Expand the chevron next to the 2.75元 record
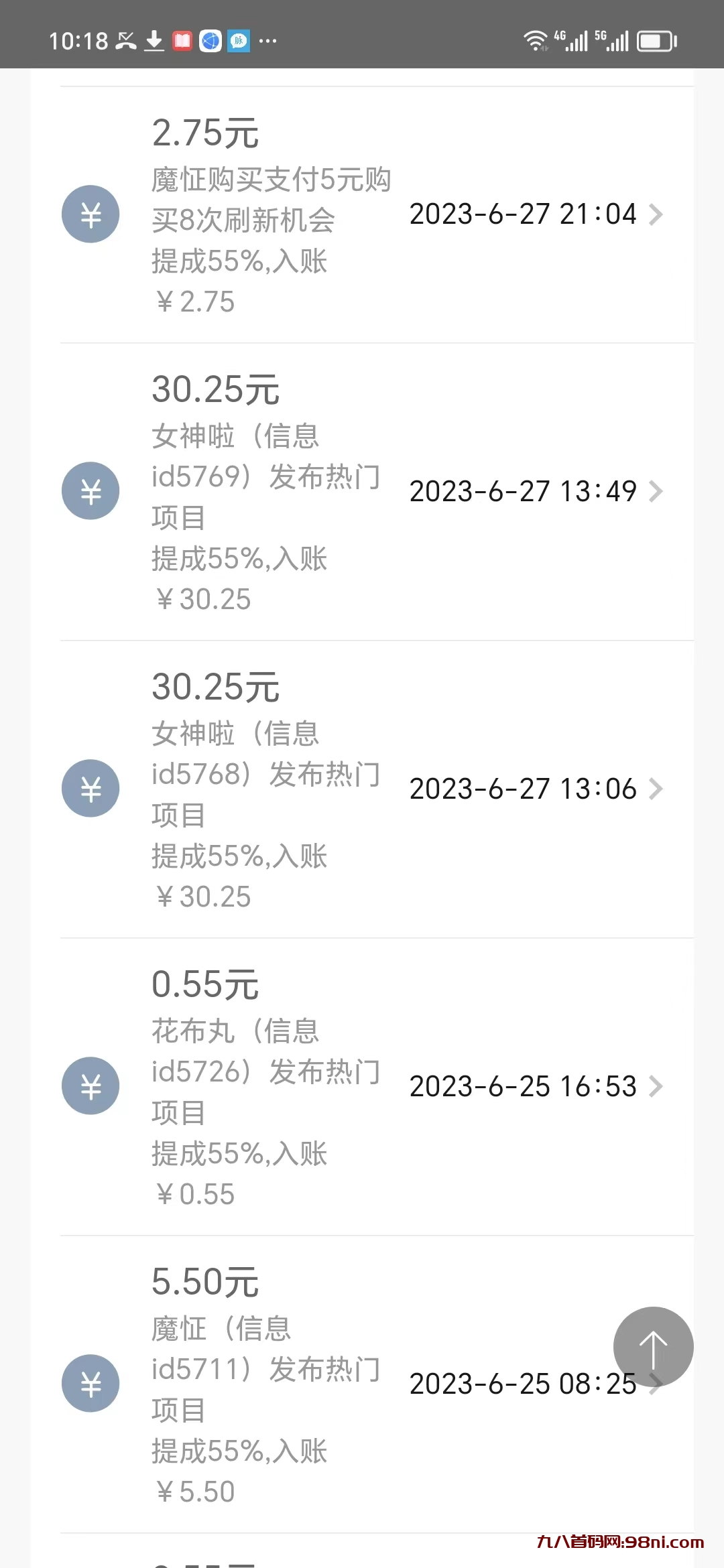 657,214
